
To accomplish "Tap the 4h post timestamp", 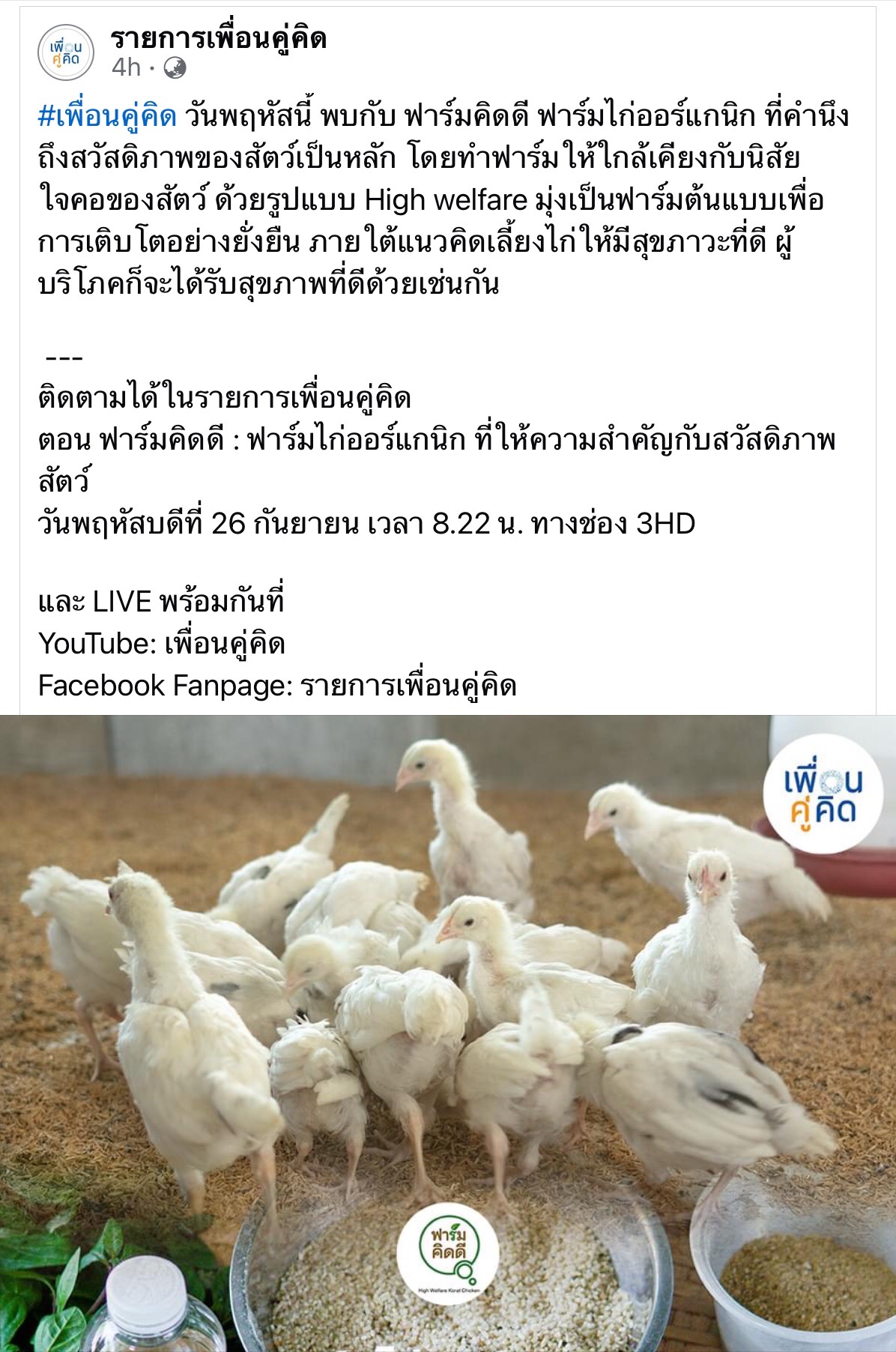I will tap(126, 68).
